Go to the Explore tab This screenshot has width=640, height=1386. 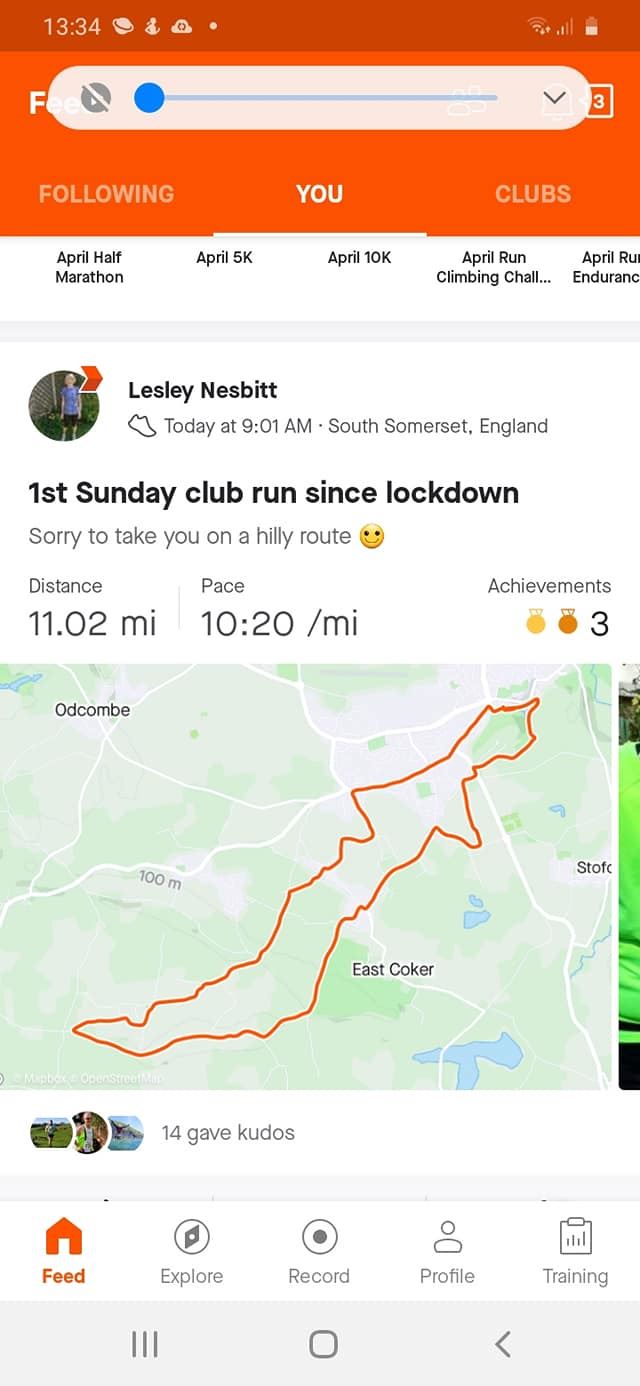tap(191, 1250)
